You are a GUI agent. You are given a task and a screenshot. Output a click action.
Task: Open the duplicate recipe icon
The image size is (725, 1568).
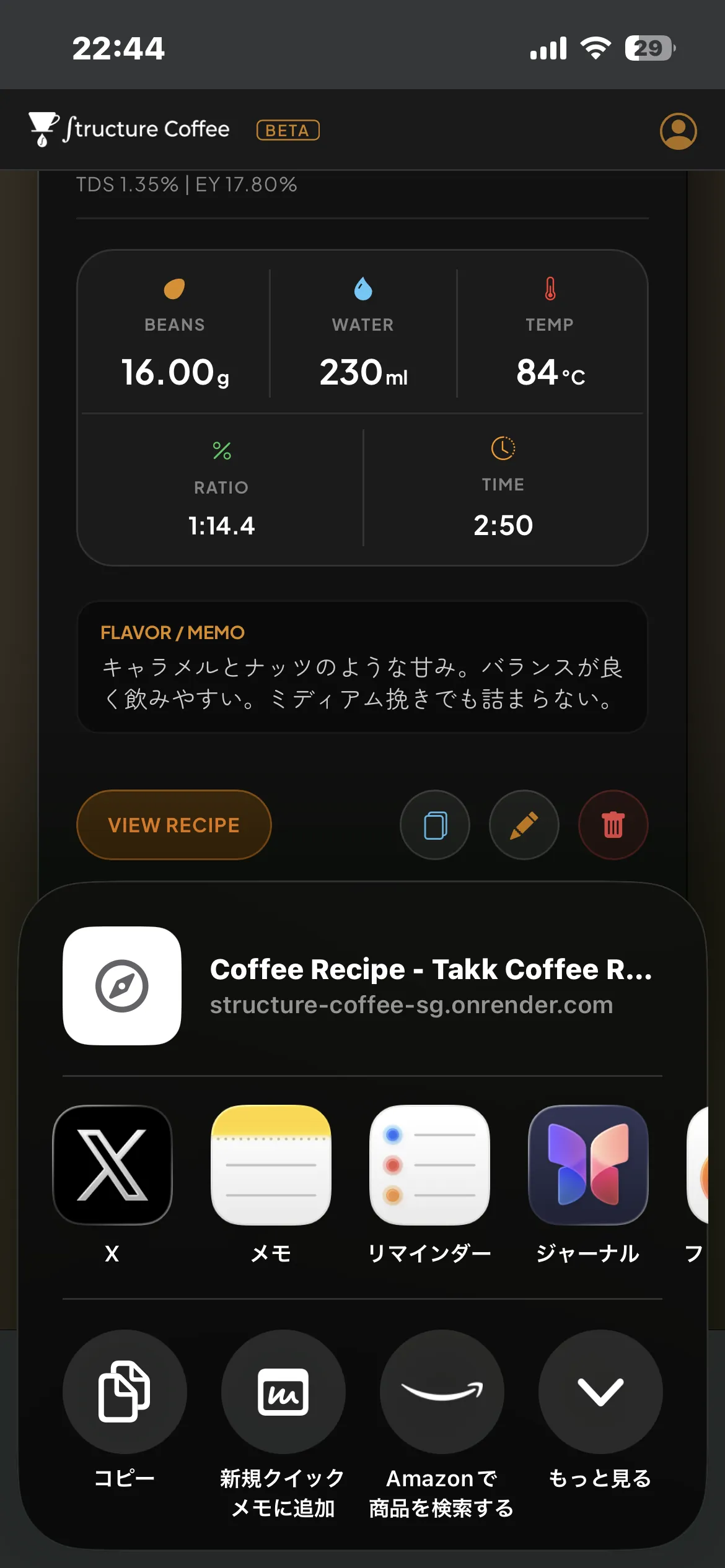(x=434, y=825)
